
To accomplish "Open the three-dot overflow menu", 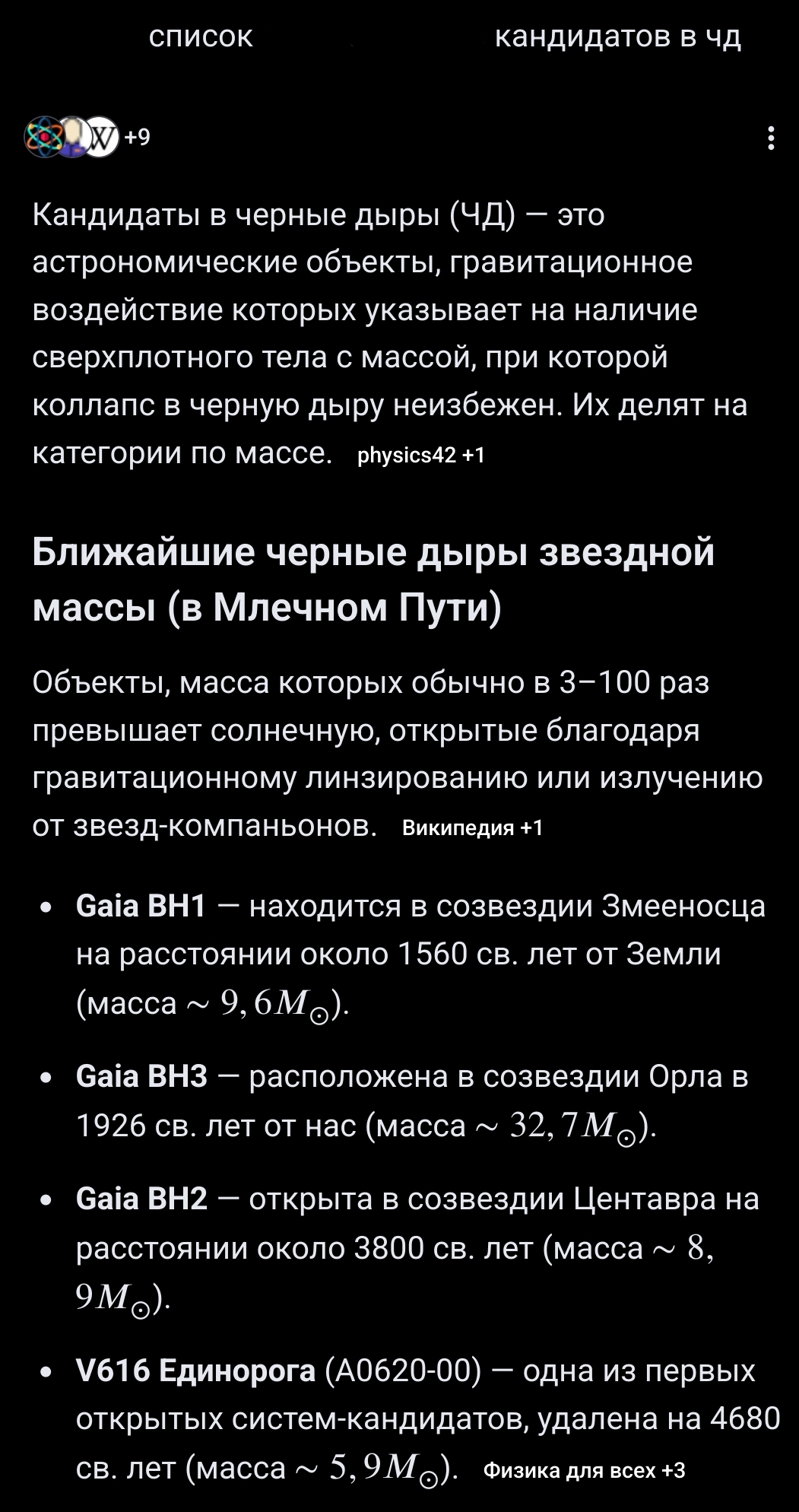I will pos(771,138).
